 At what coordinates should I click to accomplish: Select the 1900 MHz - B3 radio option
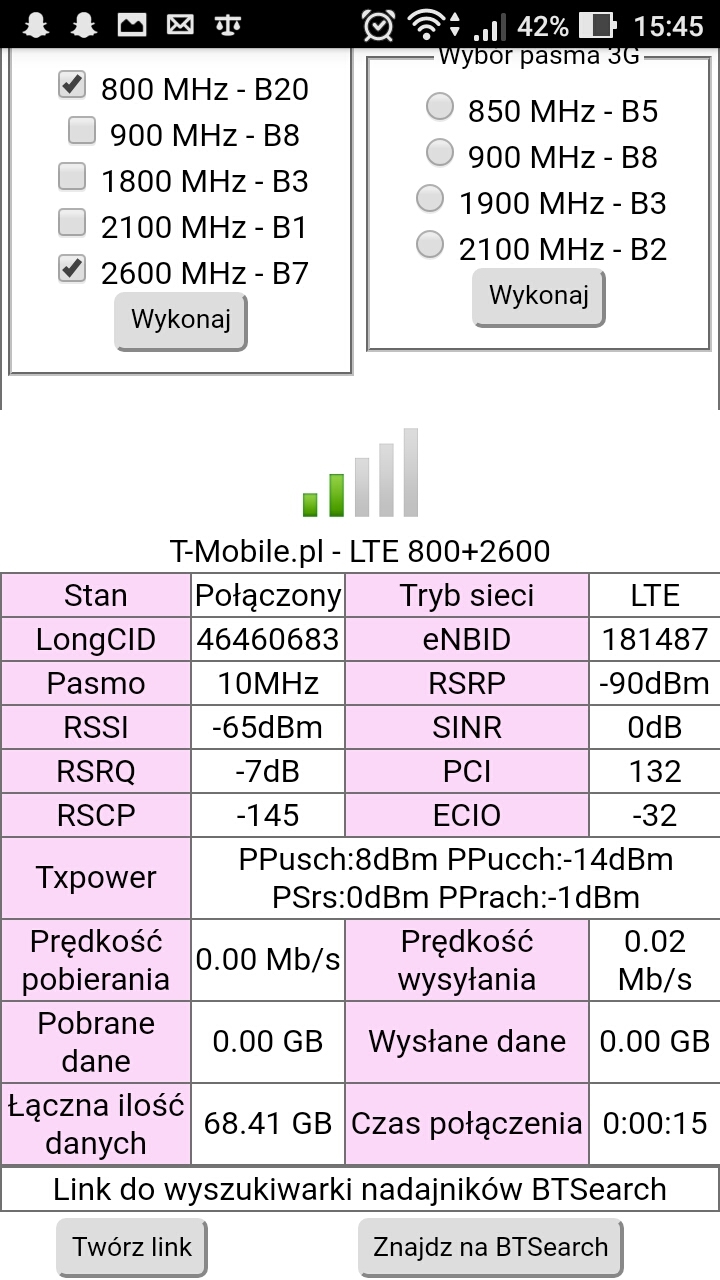pos(430,199)
